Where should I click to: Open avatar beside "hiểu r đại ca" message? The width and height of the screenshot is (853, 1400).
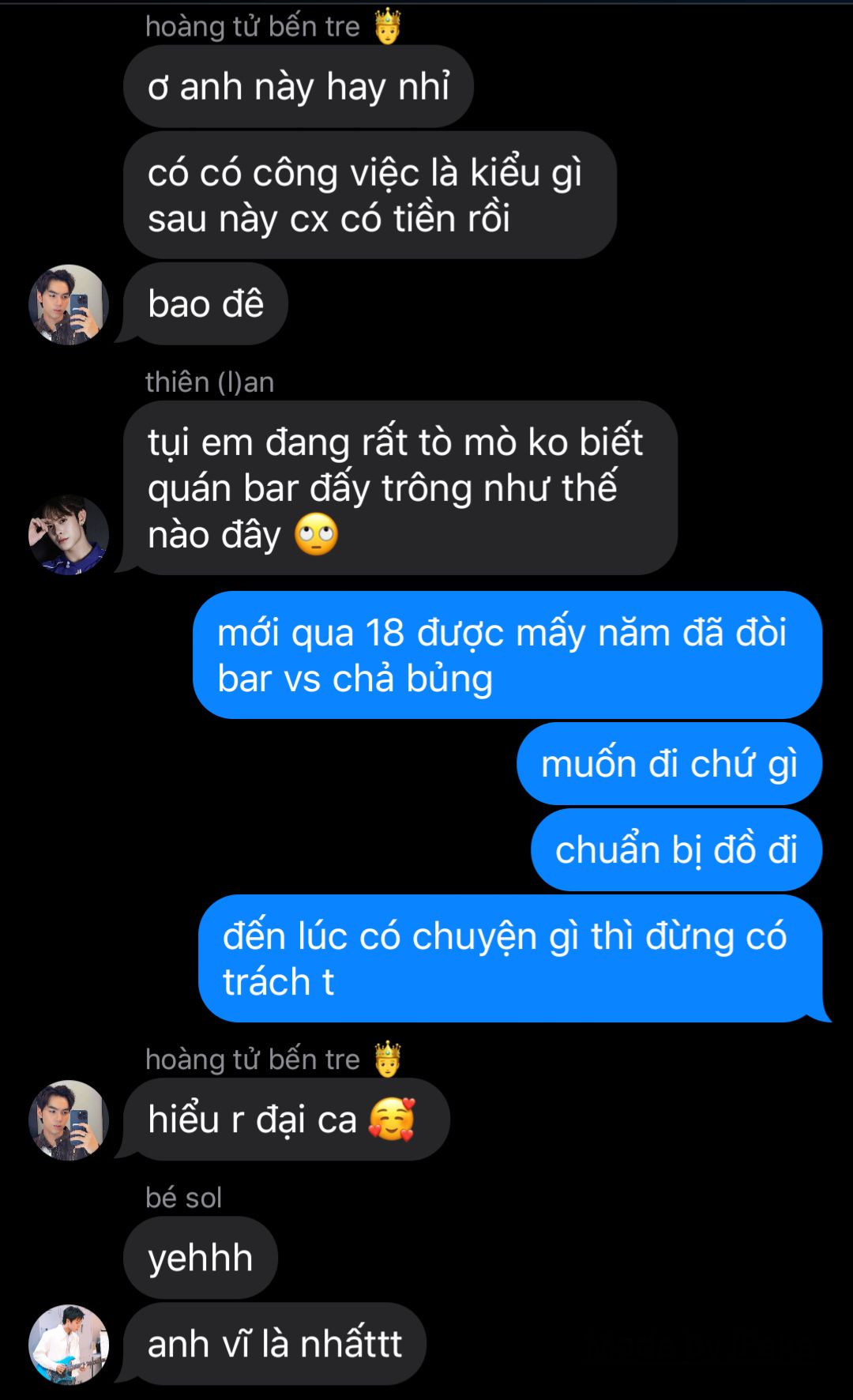pos(69,1120)
